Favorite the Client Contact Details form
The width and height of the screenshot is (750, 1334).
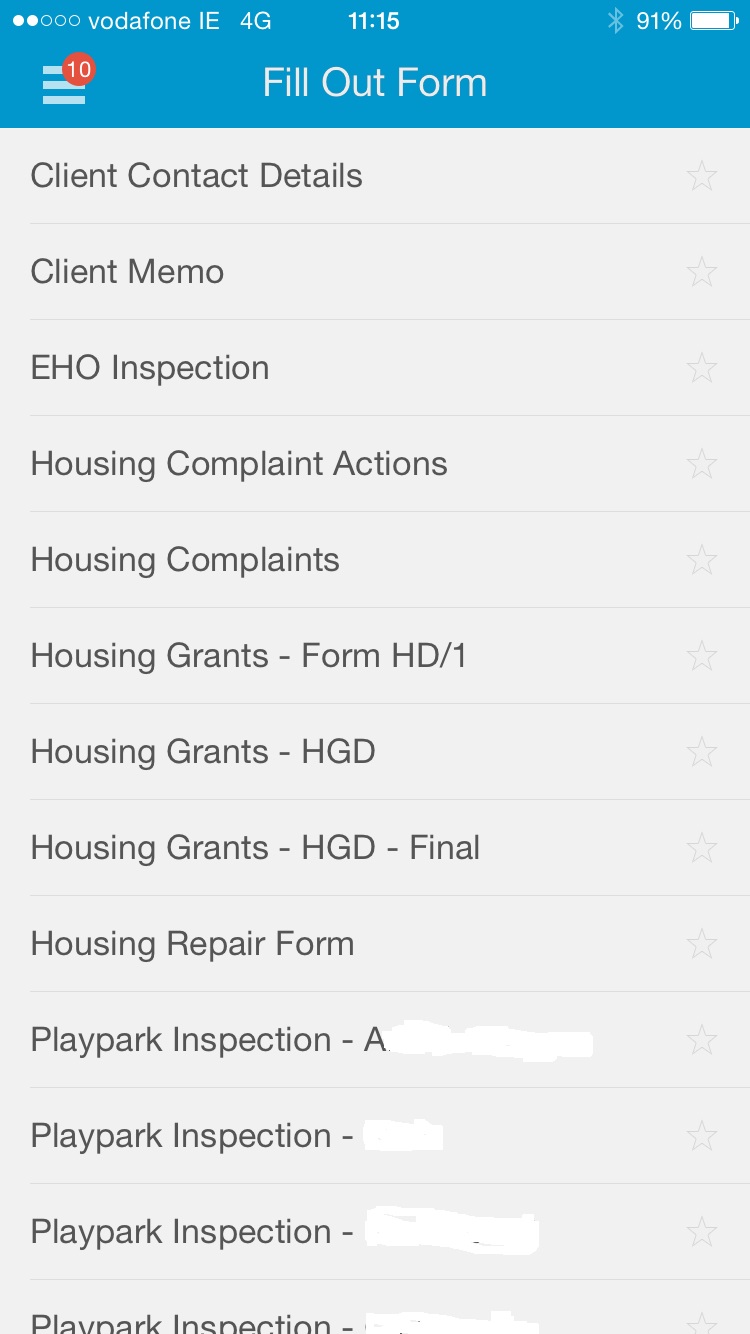(702, 176)
